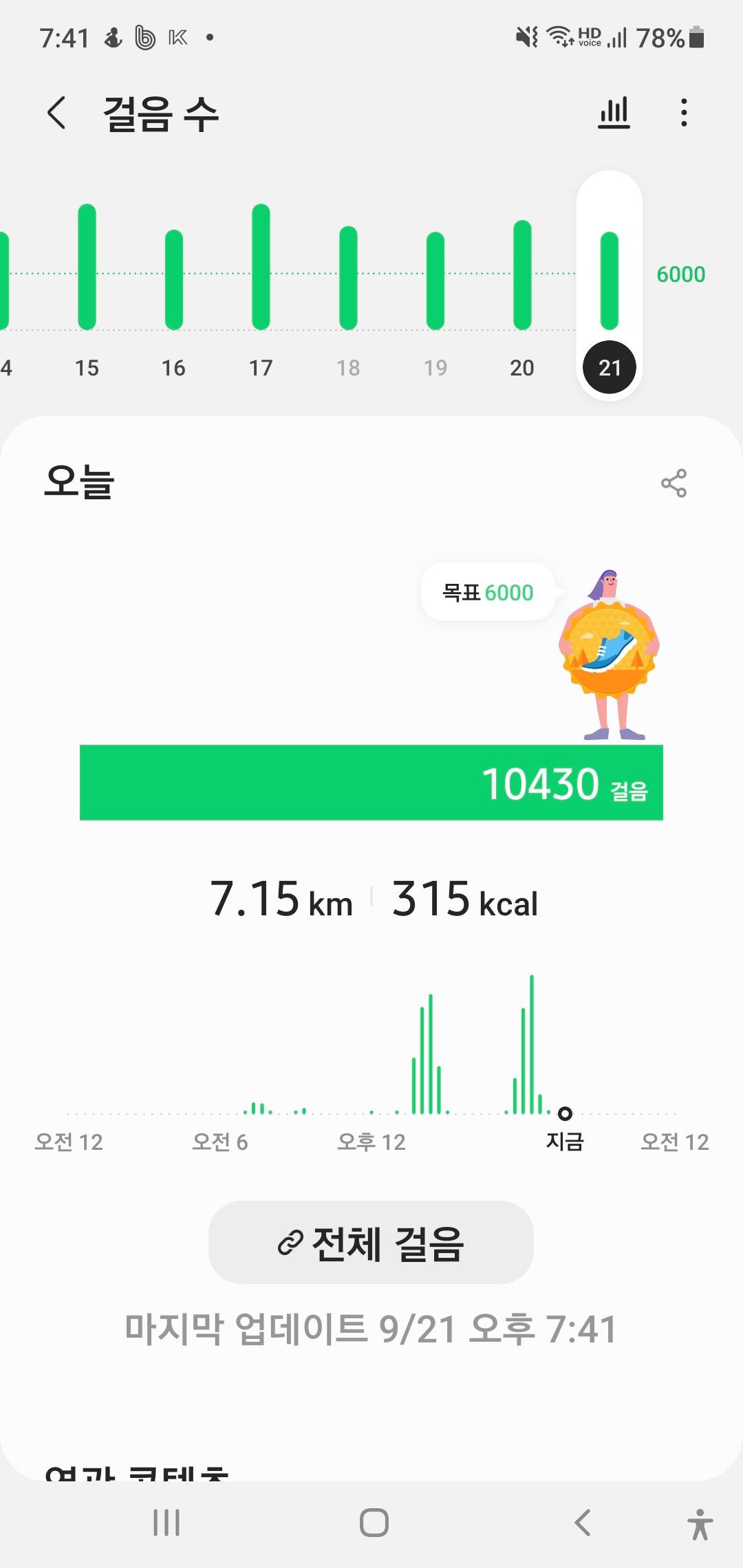Screen dimensions: 743x1568
Task: Open the three-dot overflow menu
Action: (x=683, y=113)
